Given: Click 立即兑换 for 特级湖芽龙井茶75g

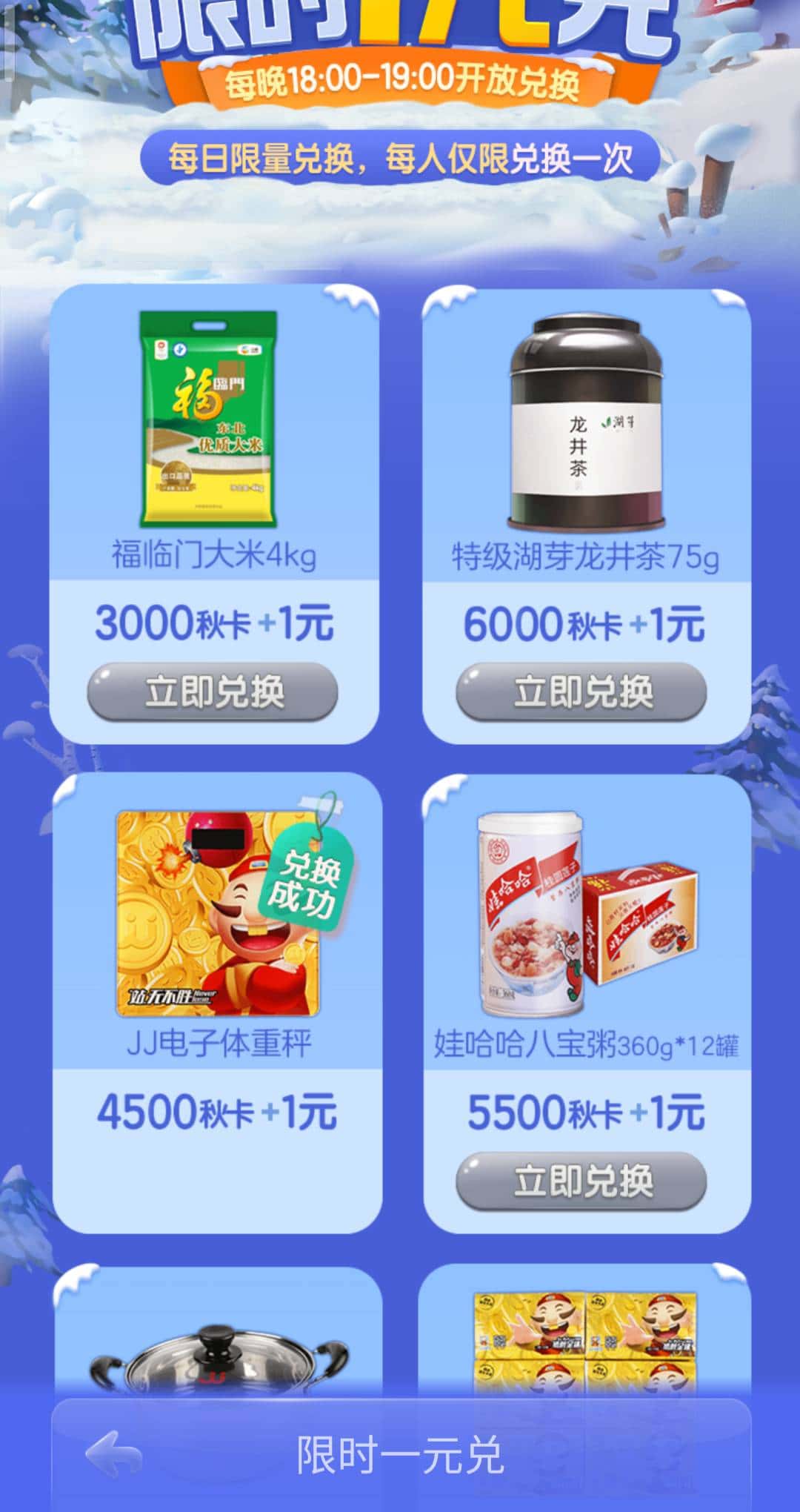Looking at the screenshot, I should tap(585, 694).
